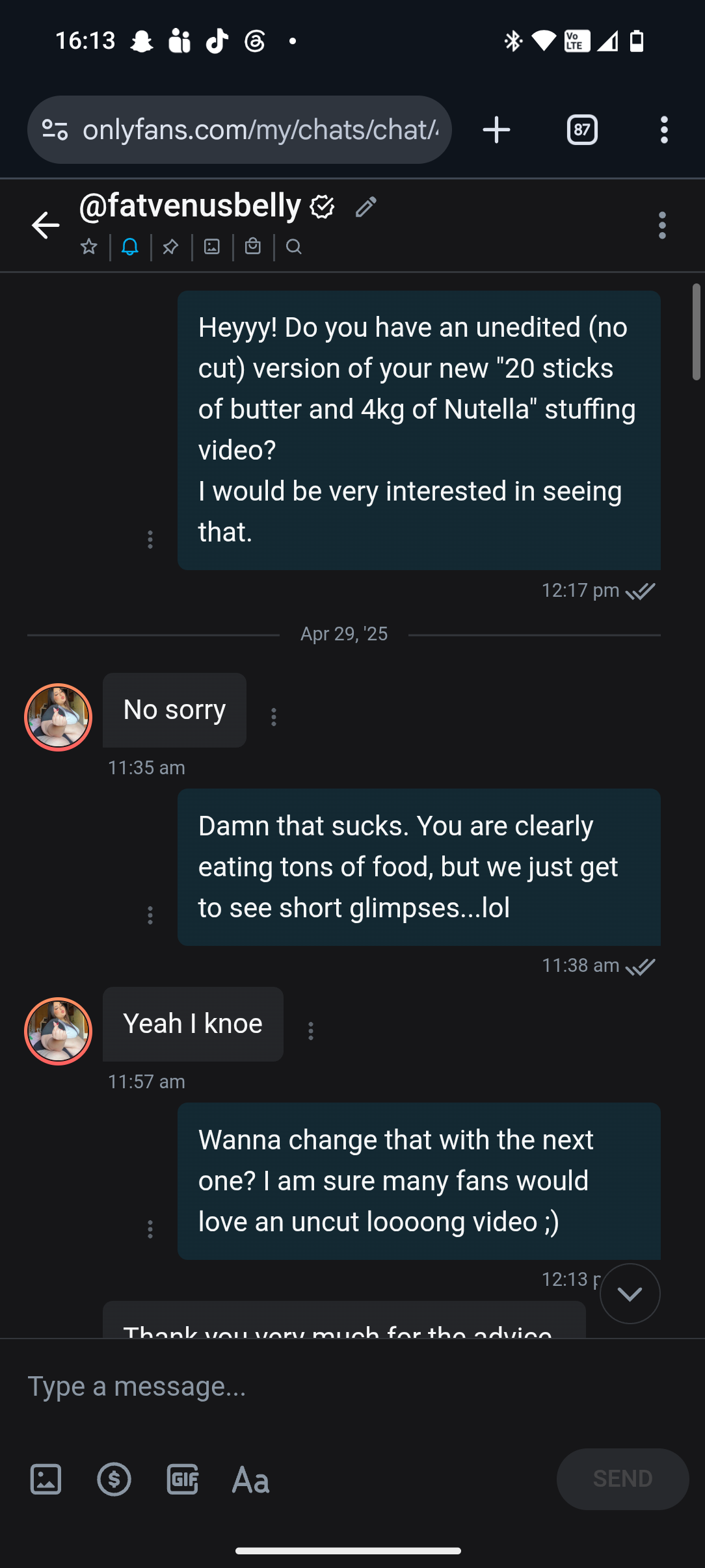
Task: Open the tab switcher showing 87 tabs
Action: click(582, 130)
